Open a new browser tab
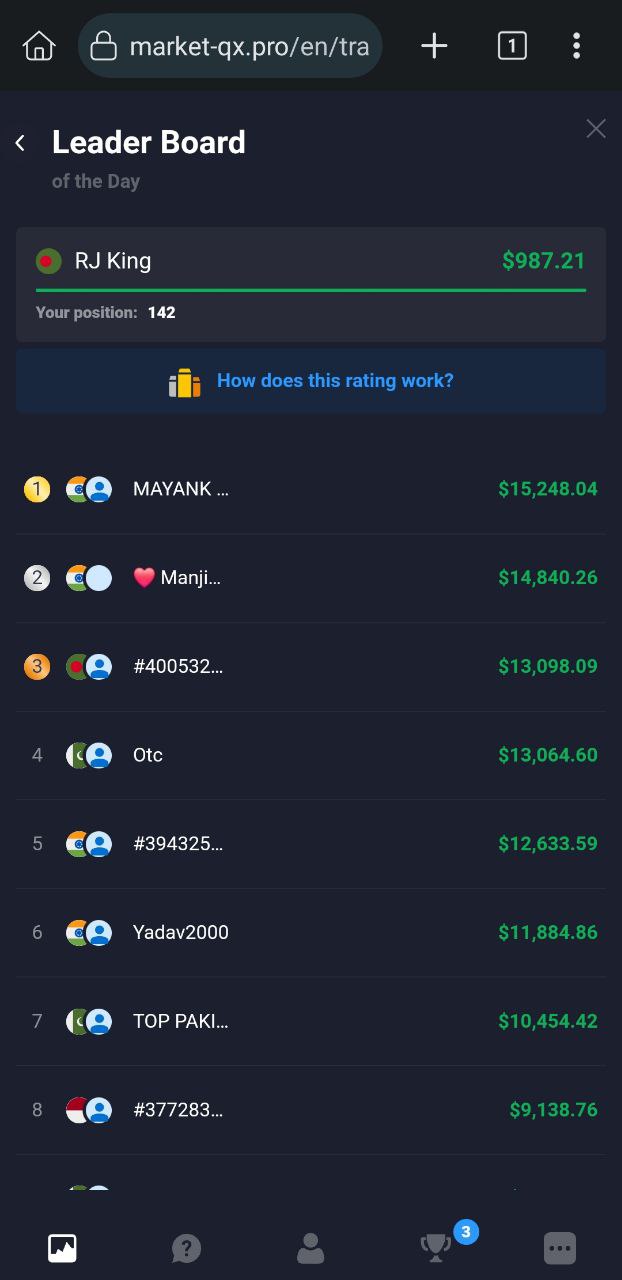Viewport: 622px width, 1280px height. pos(434,46)
